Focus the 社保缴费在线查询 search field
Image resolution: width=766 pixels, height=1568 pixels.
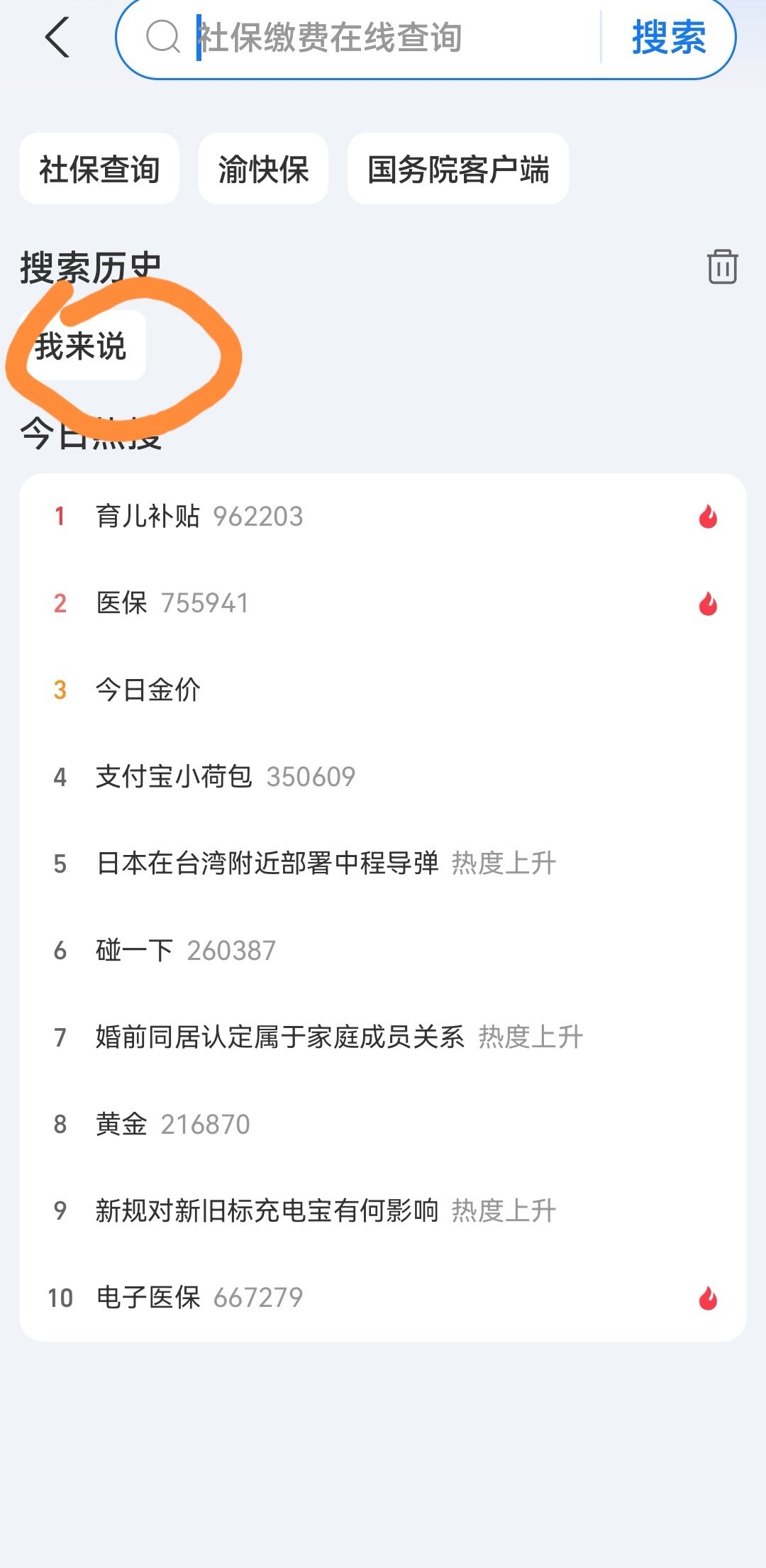pyautogui.click(x=369, y=37)
